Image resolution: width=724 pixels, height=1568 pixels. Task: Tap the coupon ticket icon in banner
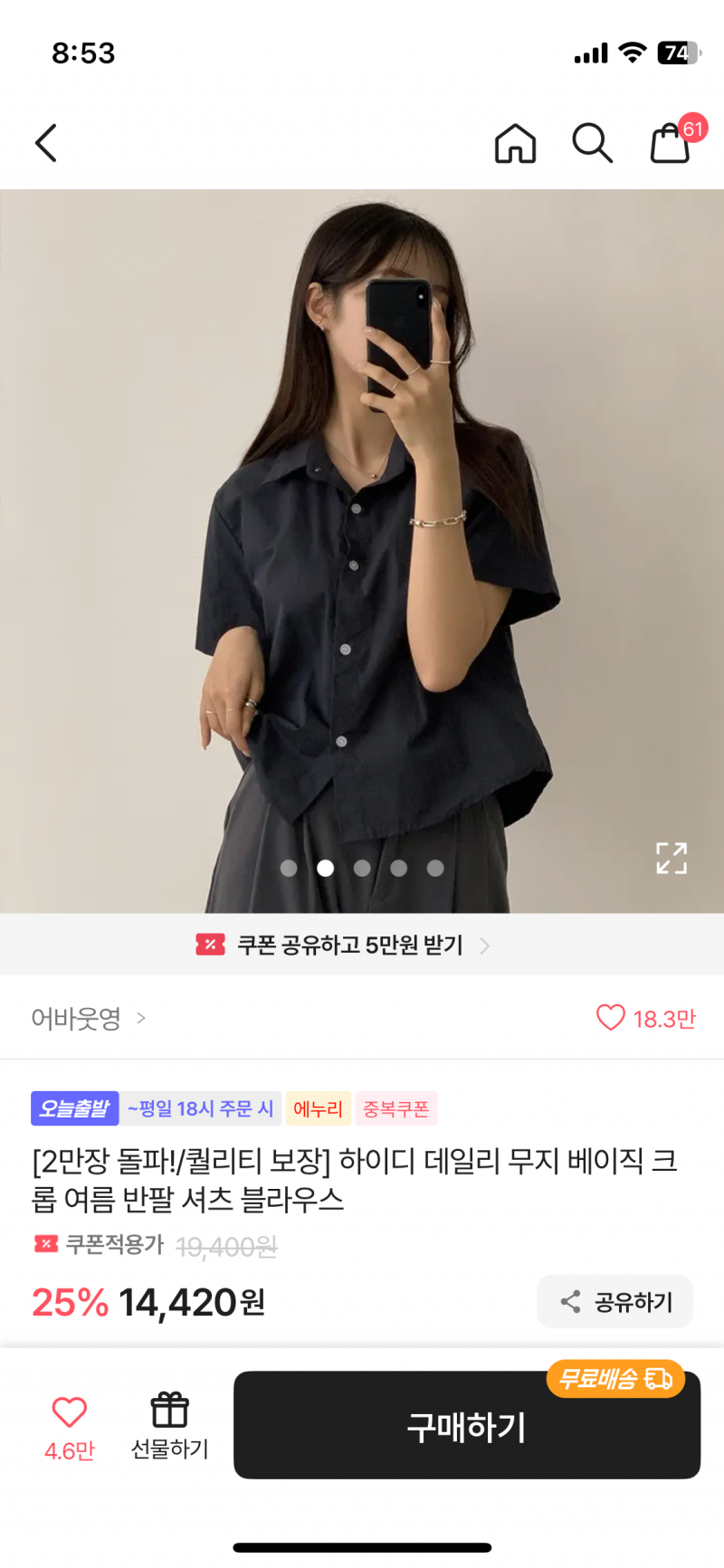[210, 945]
